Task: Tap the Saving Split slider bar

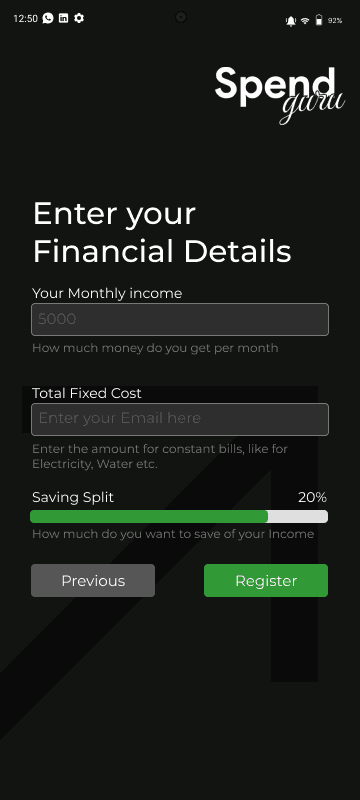Action: click(x=179, y=516)
